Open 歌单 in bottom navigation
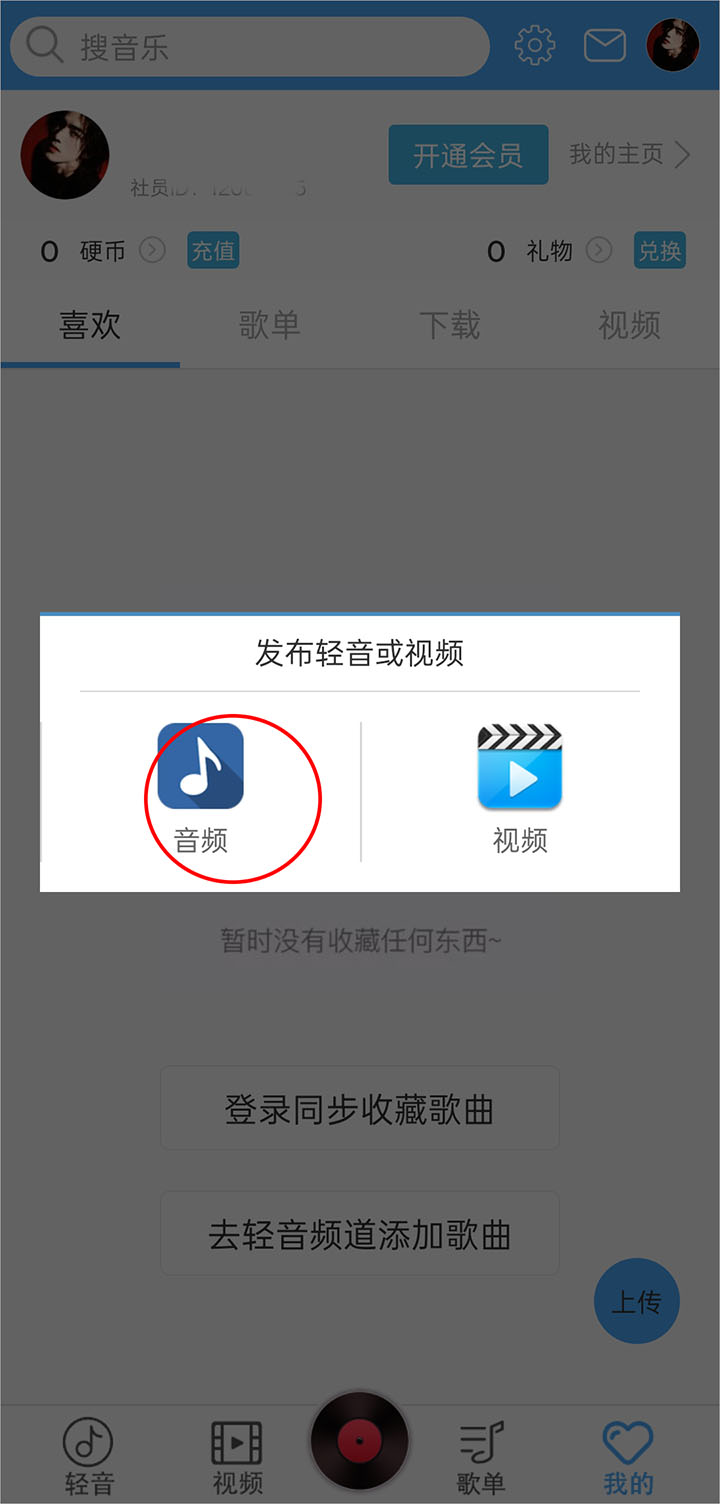The width and height of the screenshot is (720, 1504). 481,1455
